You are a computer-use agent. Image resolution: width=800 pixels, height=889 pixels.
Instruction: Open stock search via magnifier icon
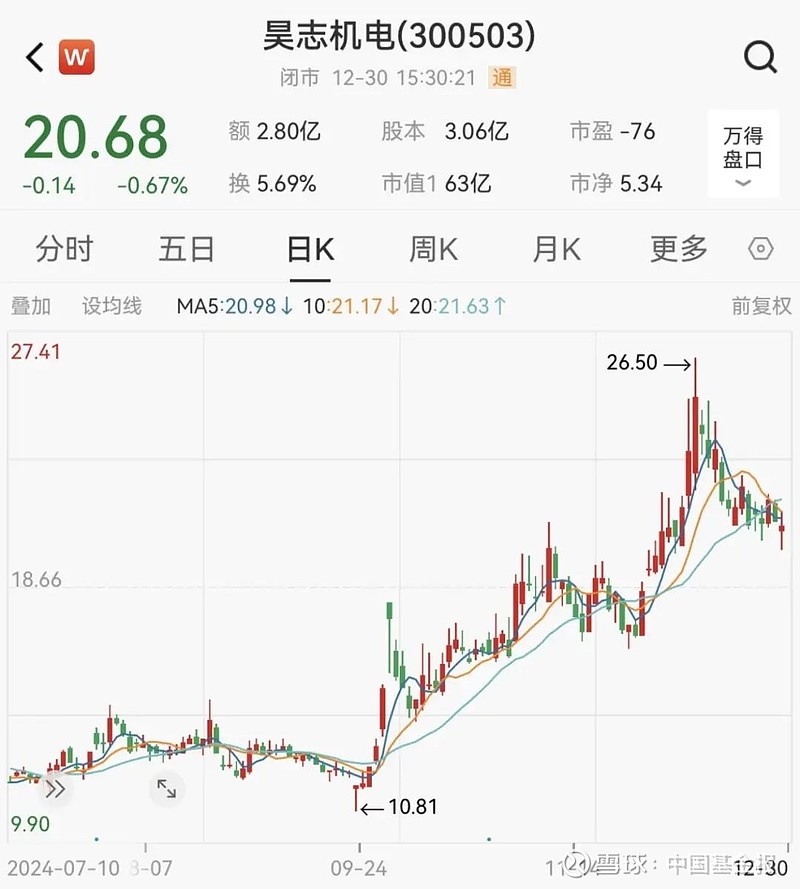761,57
